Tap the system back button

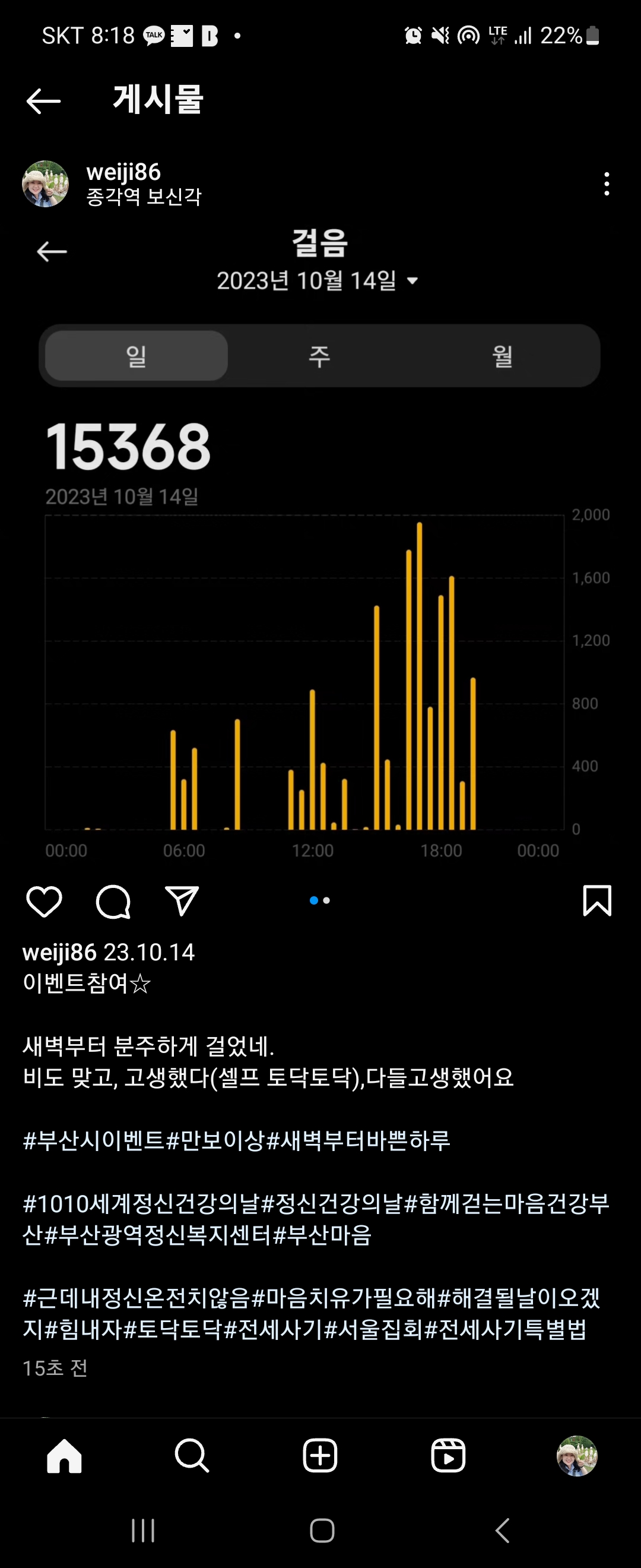tap(502, 1529)
